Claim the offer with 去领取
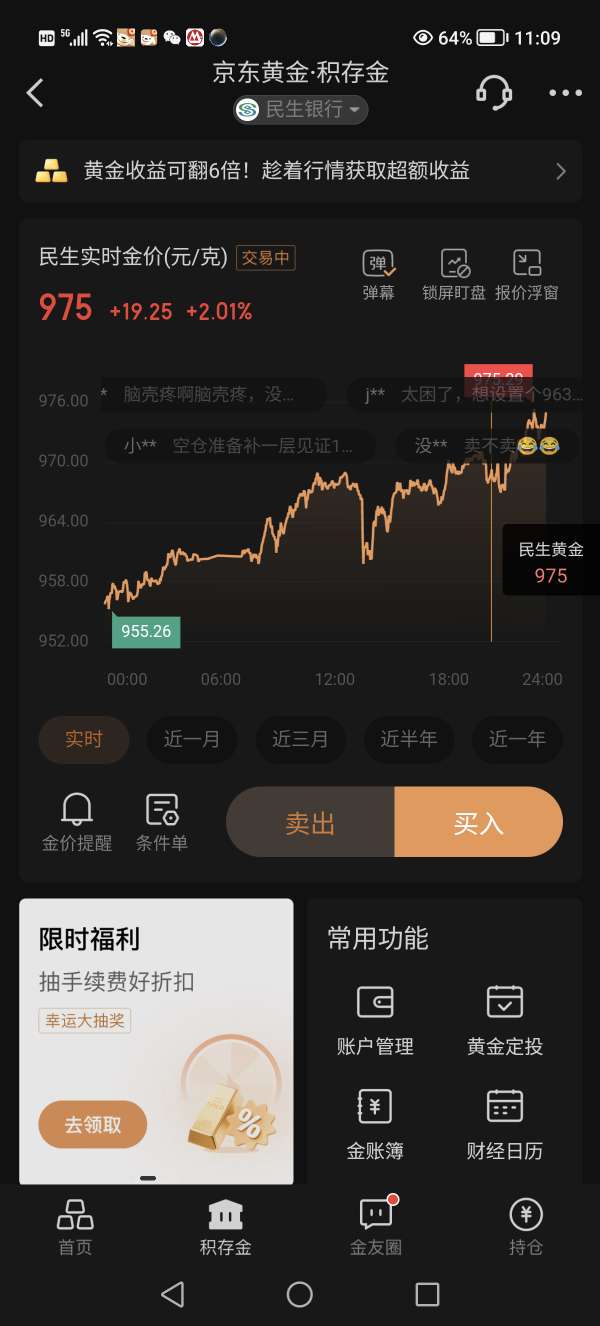Viewport: 600px width, 1326px height. (93, 1124)
